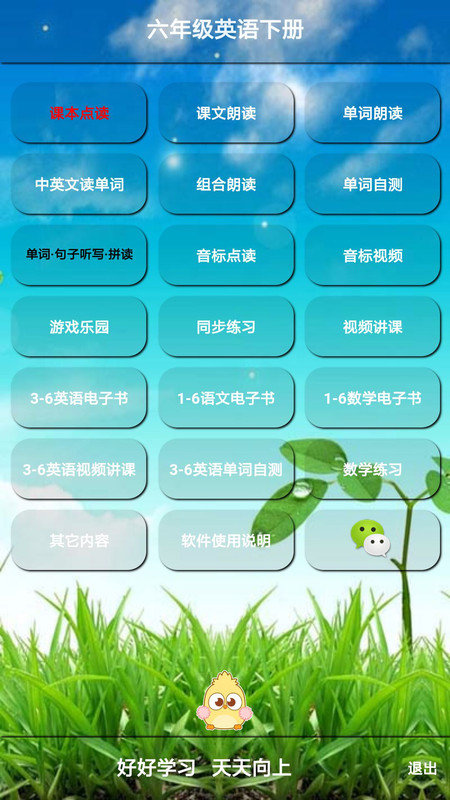Open 3-6英语电子书 e-books
This screenshot has height=800, width=450.
[79, 398]
